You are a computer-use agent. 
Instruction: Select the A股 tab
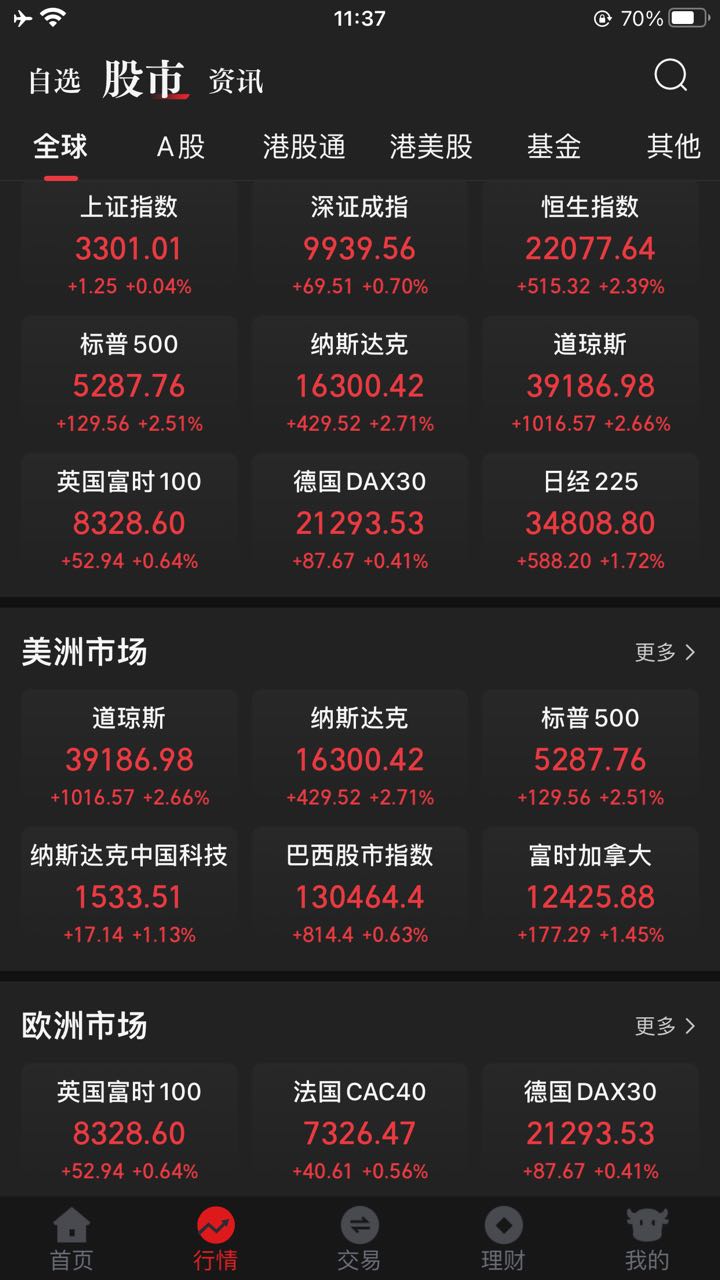[181, 147]
